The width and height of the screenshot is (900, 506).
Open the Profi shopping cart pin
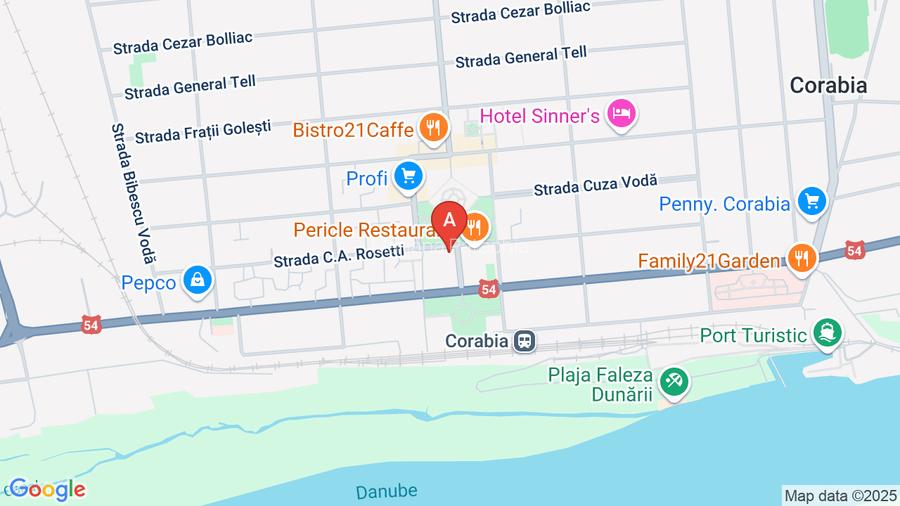406,178
